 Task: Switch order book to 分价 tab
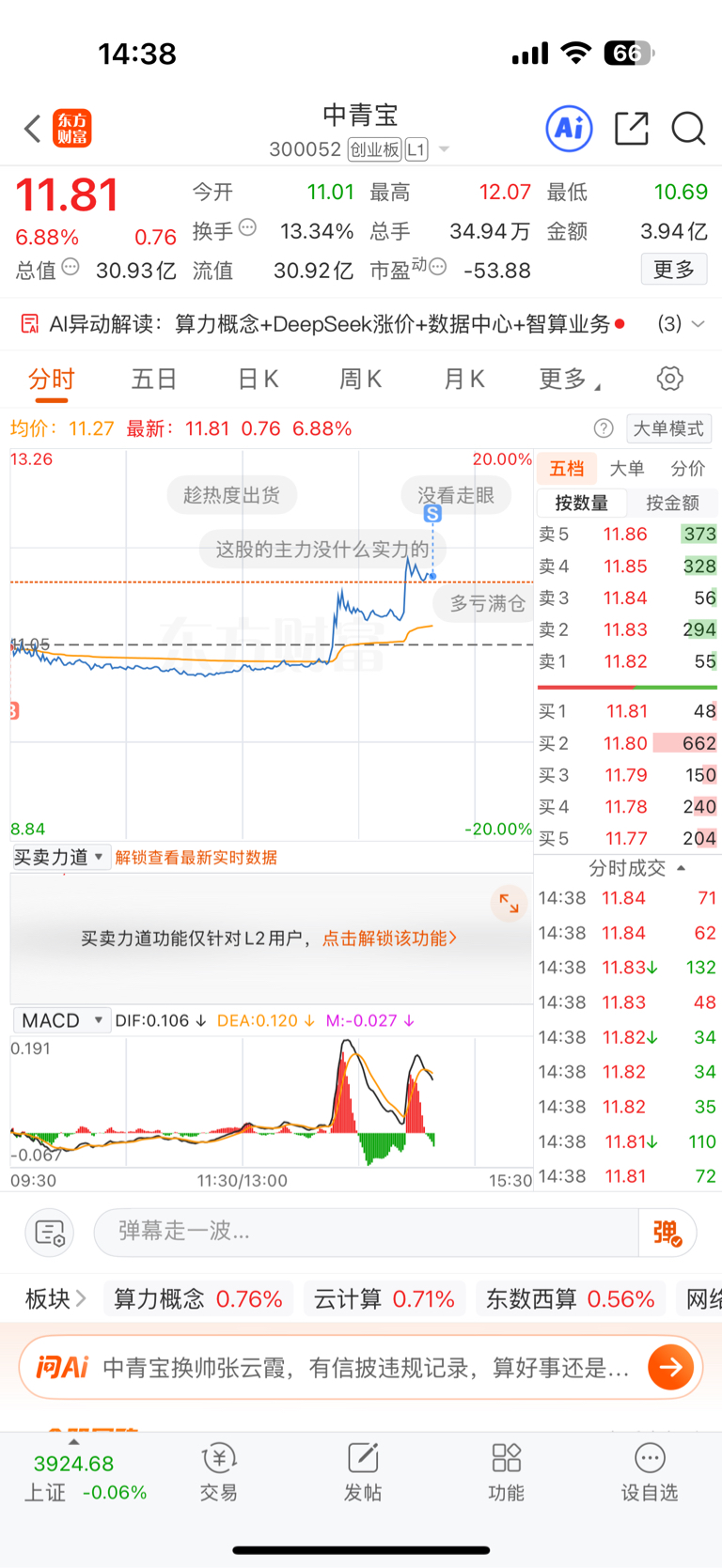[688, 469]
